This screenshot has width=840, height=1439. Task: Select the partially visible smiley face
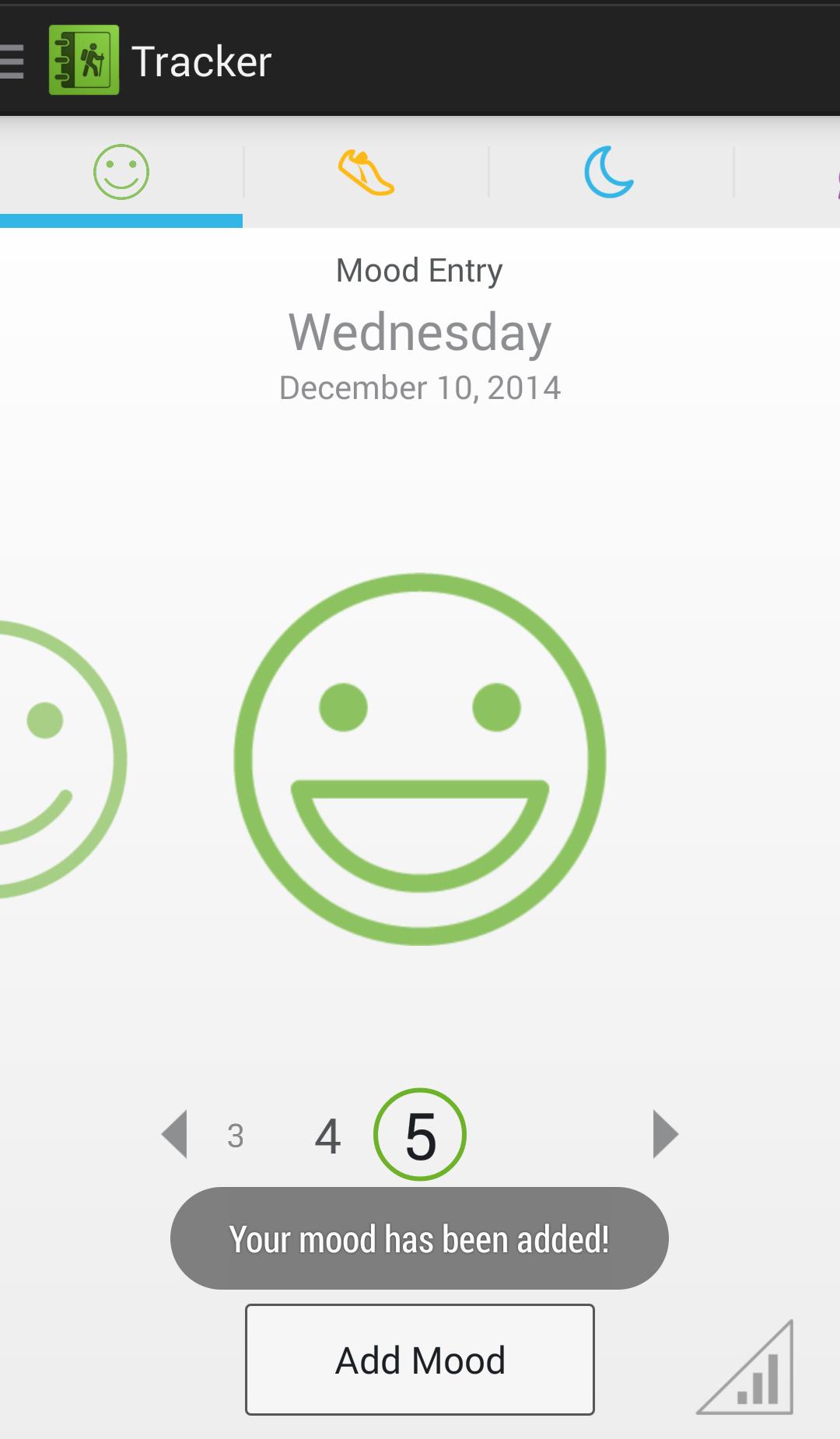[x=54, y=758]
